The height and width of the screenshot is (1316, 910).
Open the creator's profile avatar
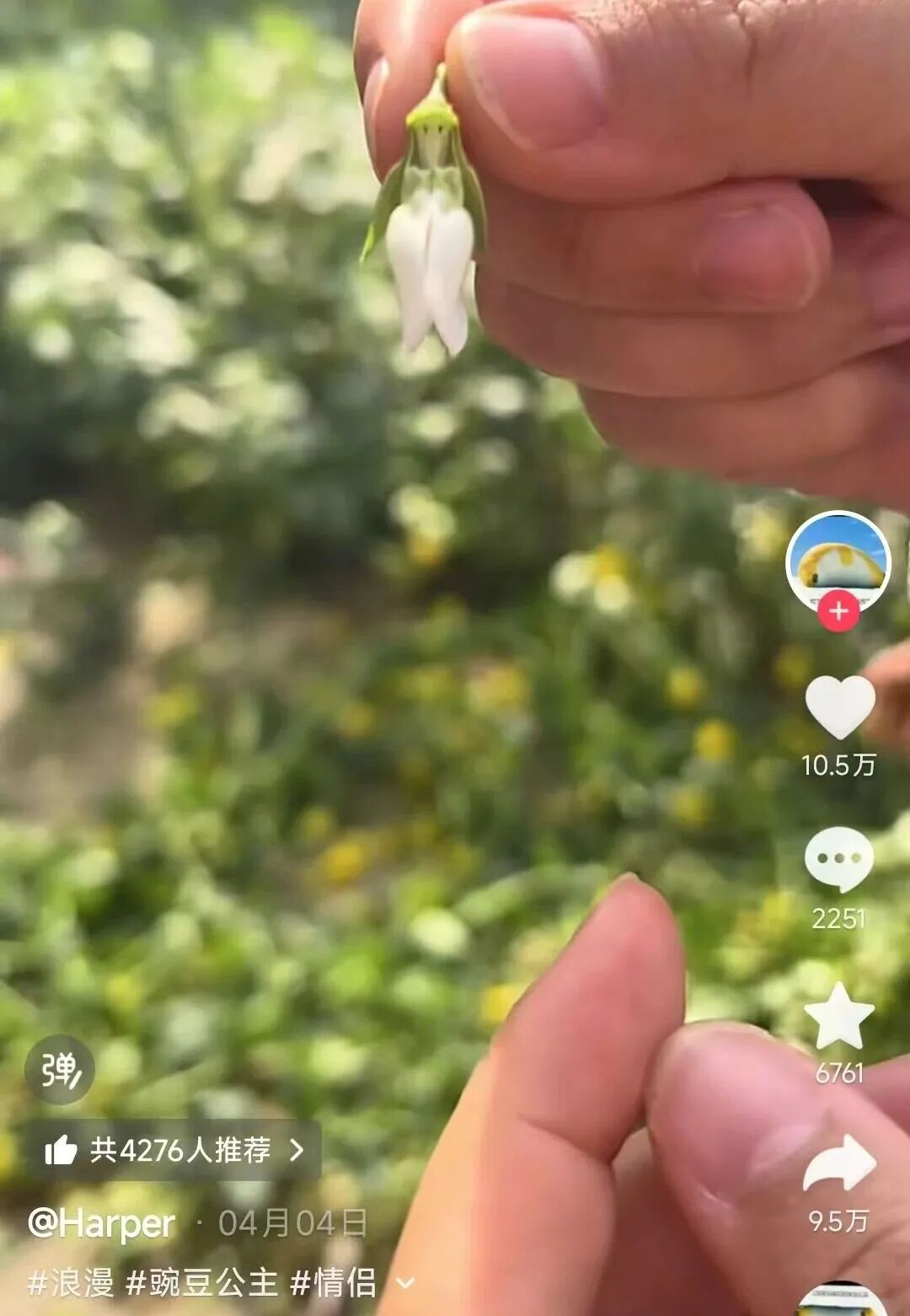coord(838,560)
